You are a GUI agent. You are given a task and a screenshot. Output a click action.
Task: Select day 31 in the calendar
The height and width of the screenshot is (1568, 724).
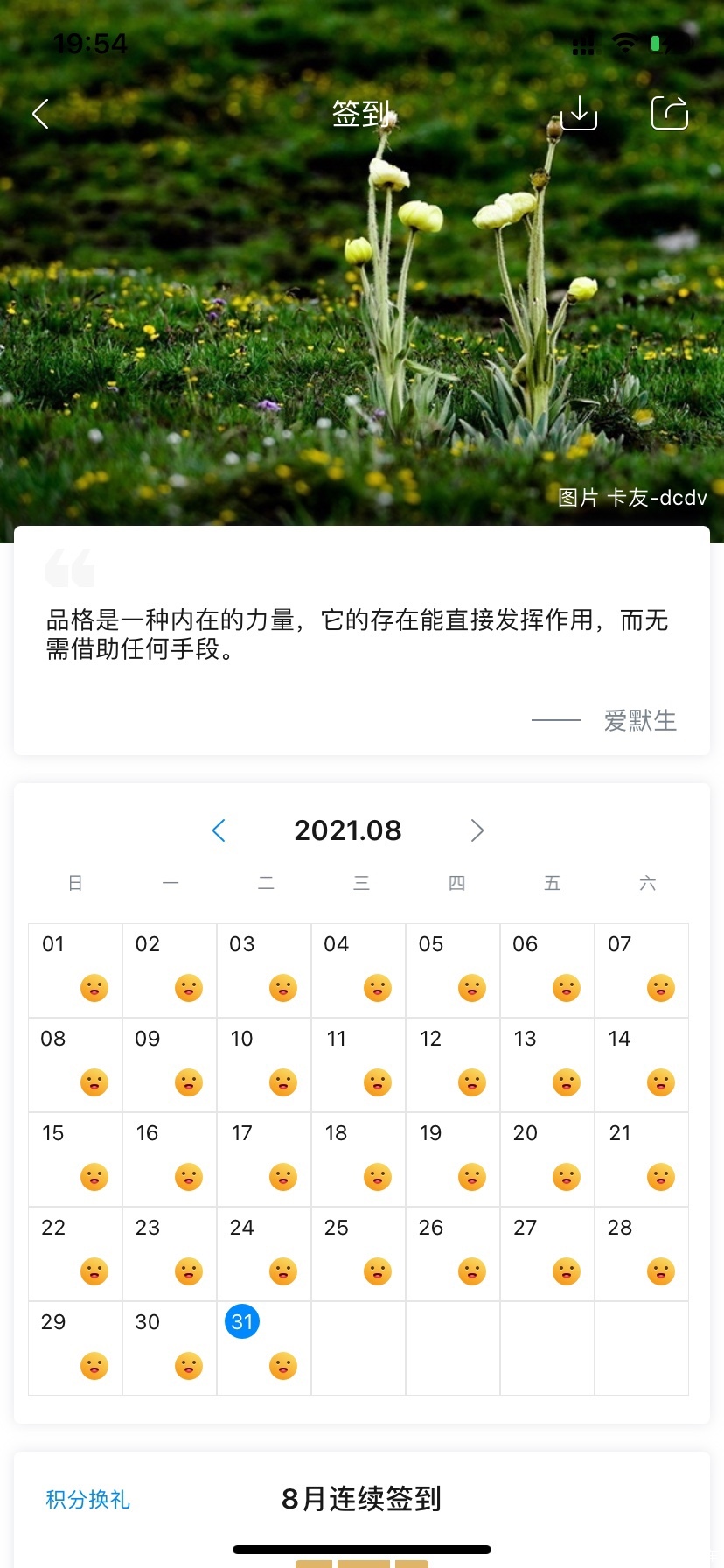click(x=242, y=1321)
